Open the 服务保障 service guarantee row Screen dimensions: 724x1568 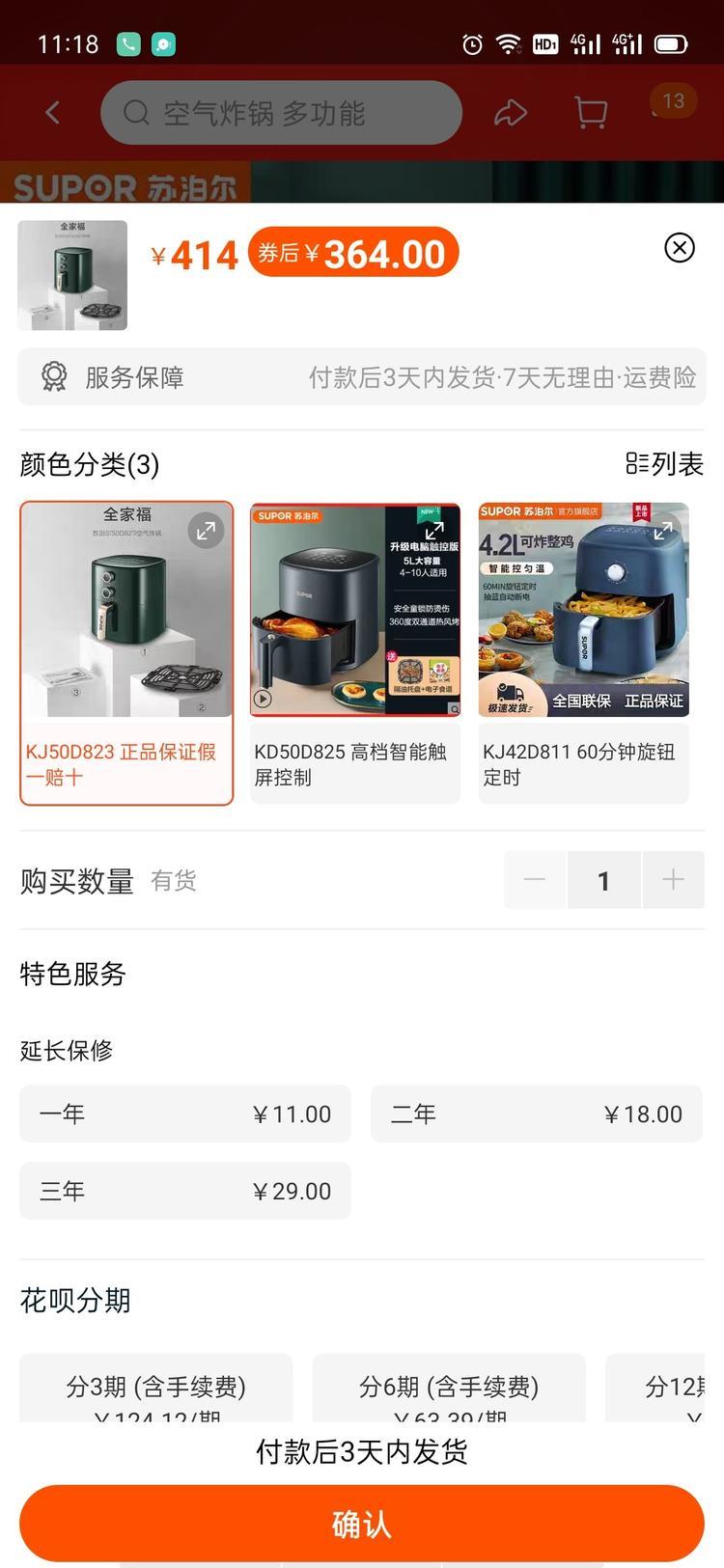pos(362,377)
